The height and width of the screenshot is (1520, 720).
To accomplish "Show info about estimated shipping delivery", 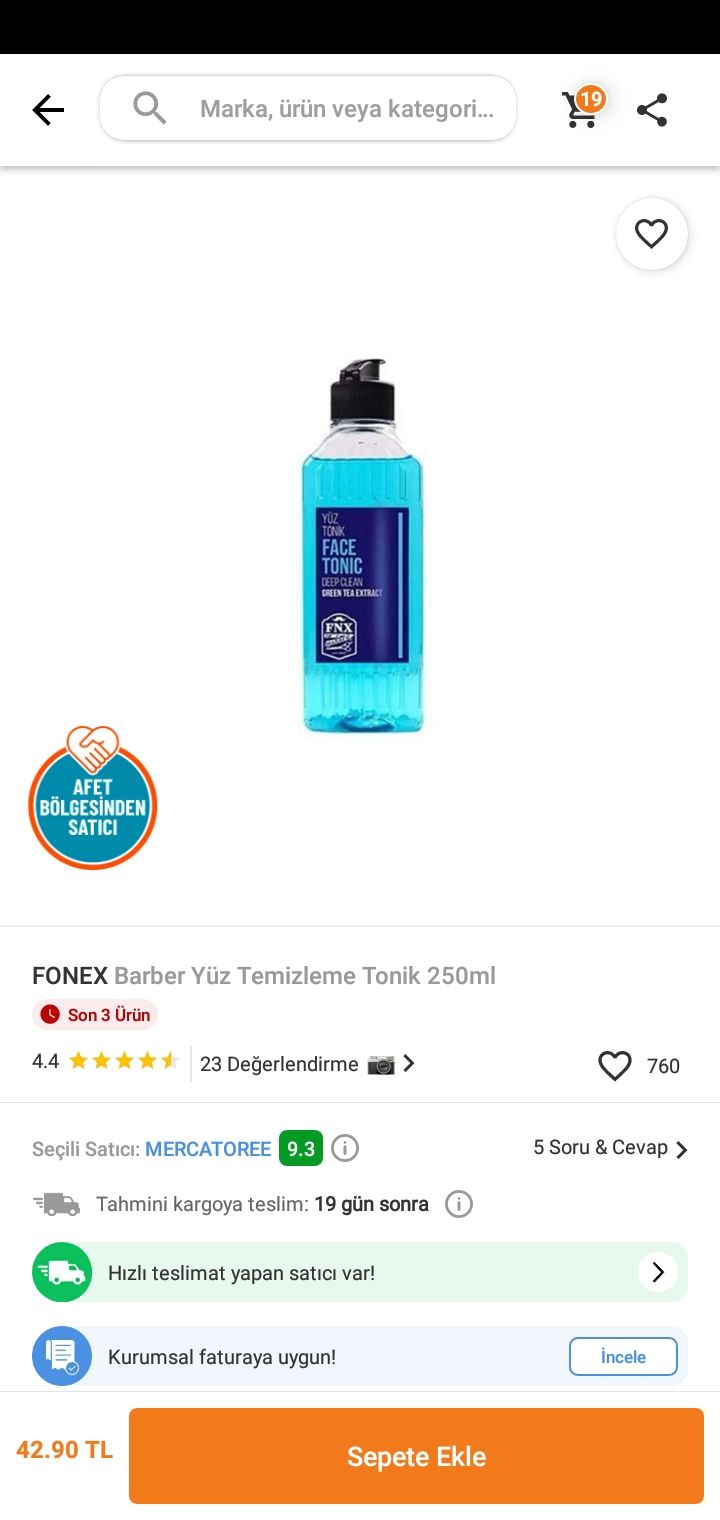I will [459, 1204].
